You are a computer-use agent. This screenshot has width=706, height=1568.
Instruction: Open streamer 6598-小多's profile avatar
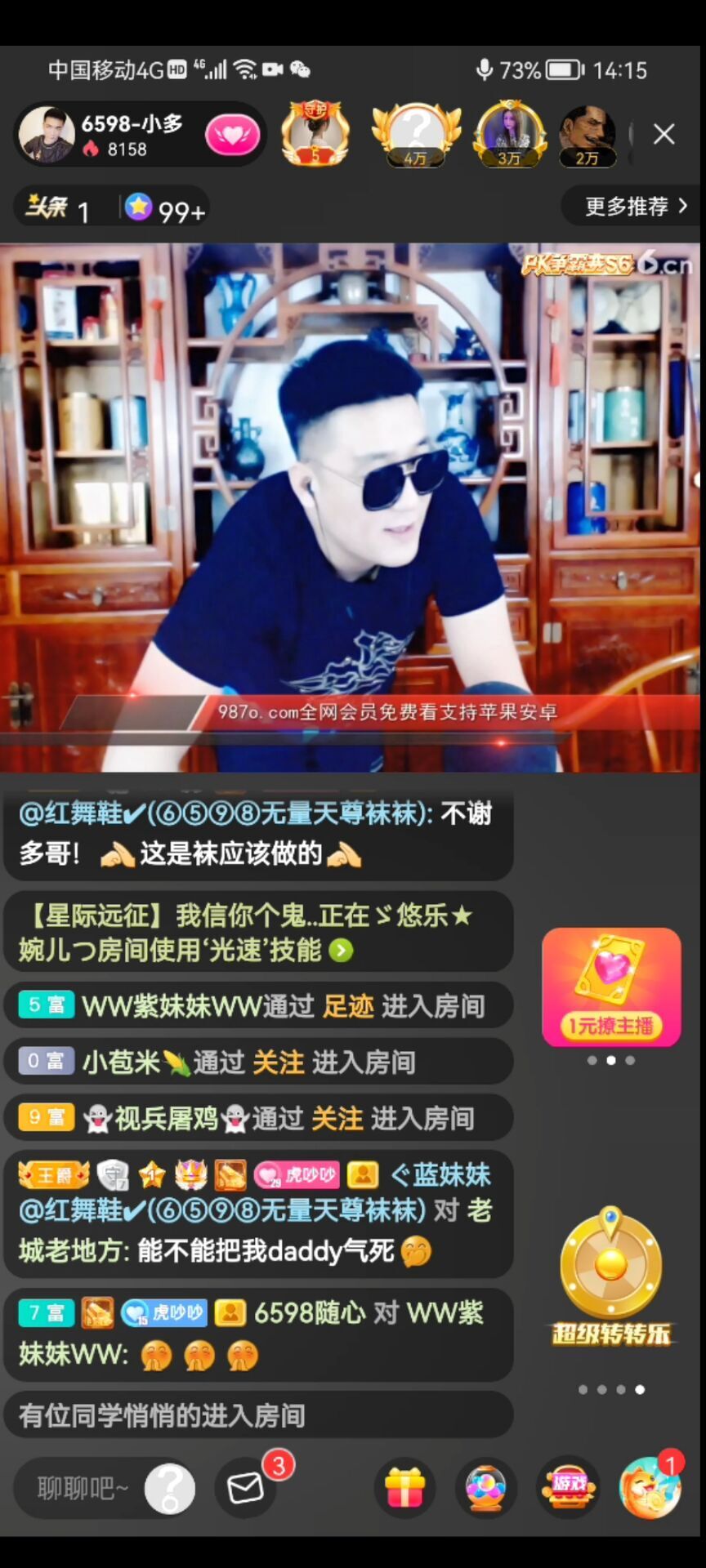tap(47, 135)
